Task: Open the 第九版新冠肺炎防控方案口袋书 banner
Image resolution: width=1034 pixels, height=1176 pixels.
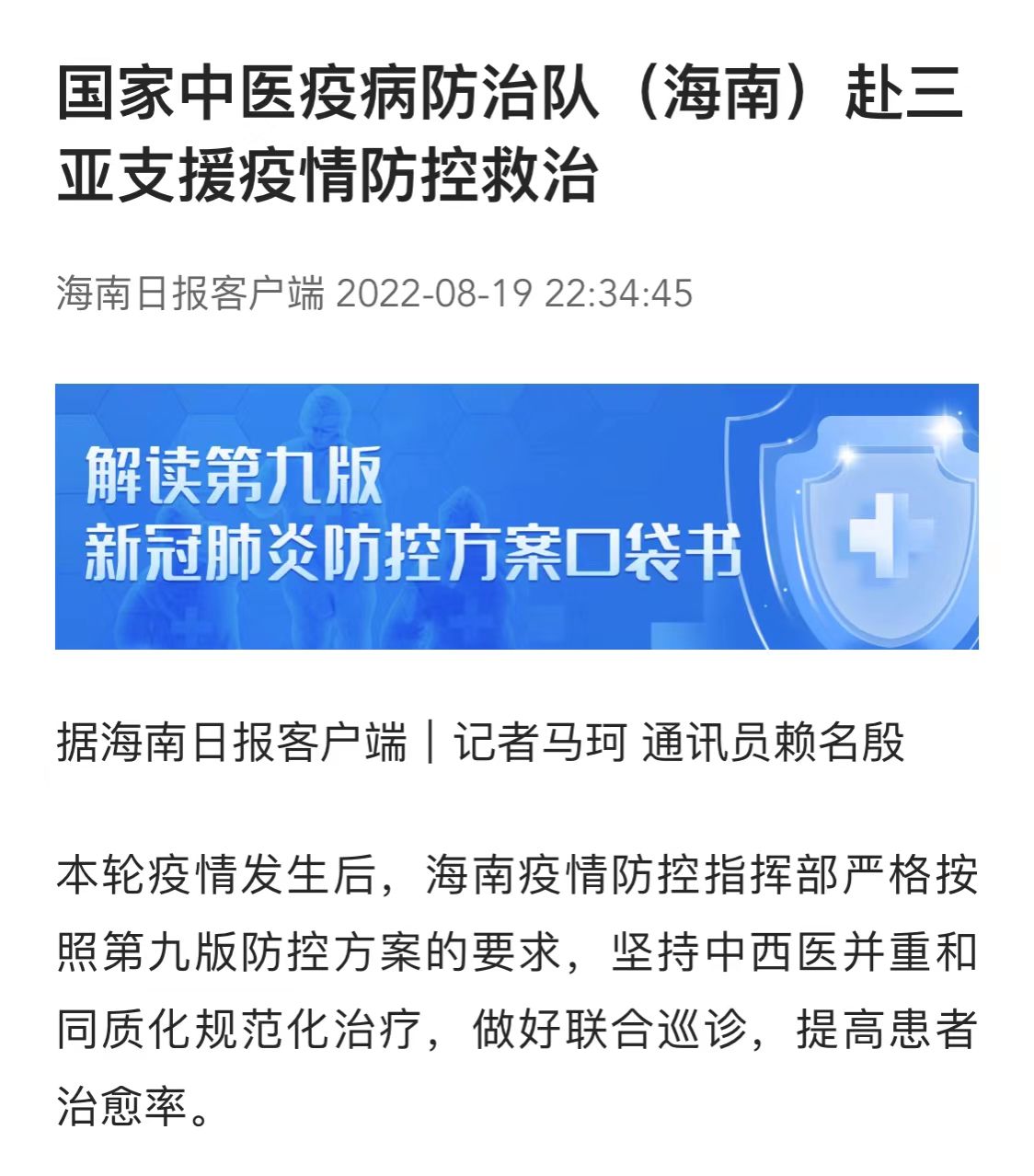Action: coord(516,516)
